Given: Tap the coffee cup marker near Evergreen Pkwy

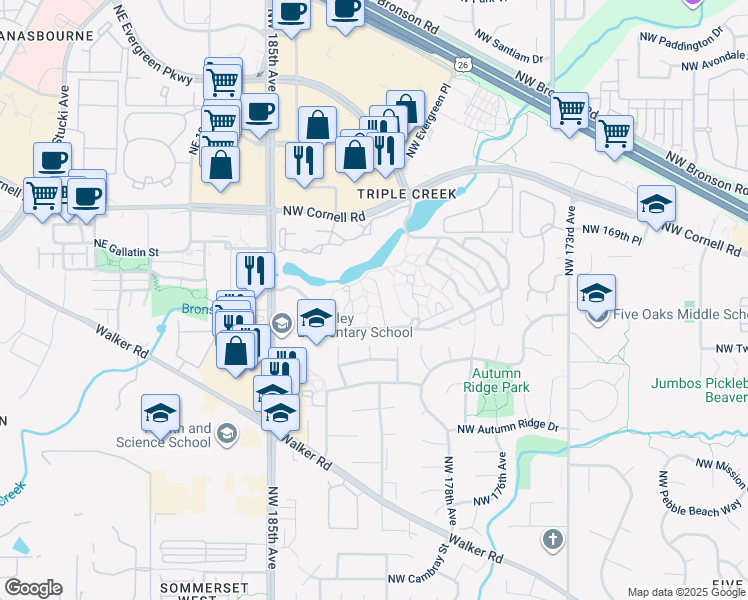Looking at the screenshot, I should click(x=259, y=113).
